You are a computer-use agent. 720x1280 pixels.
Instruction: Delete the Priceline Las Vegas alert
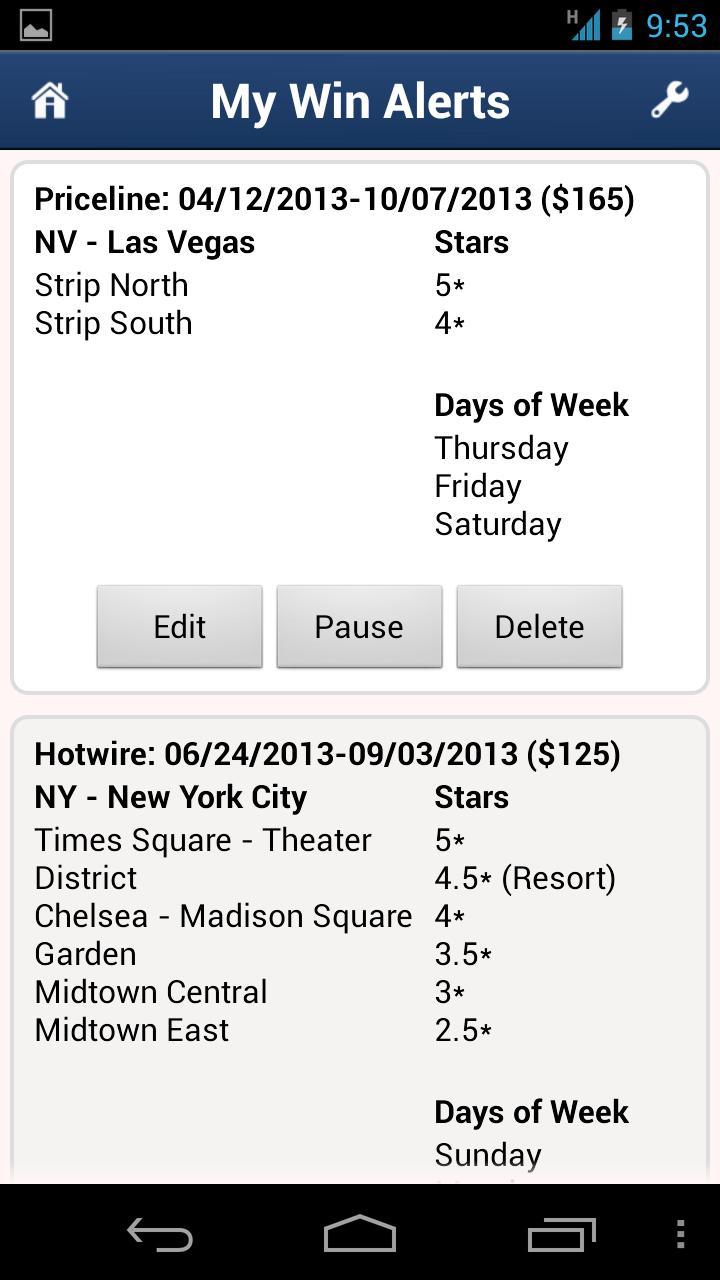click(539, 627)
